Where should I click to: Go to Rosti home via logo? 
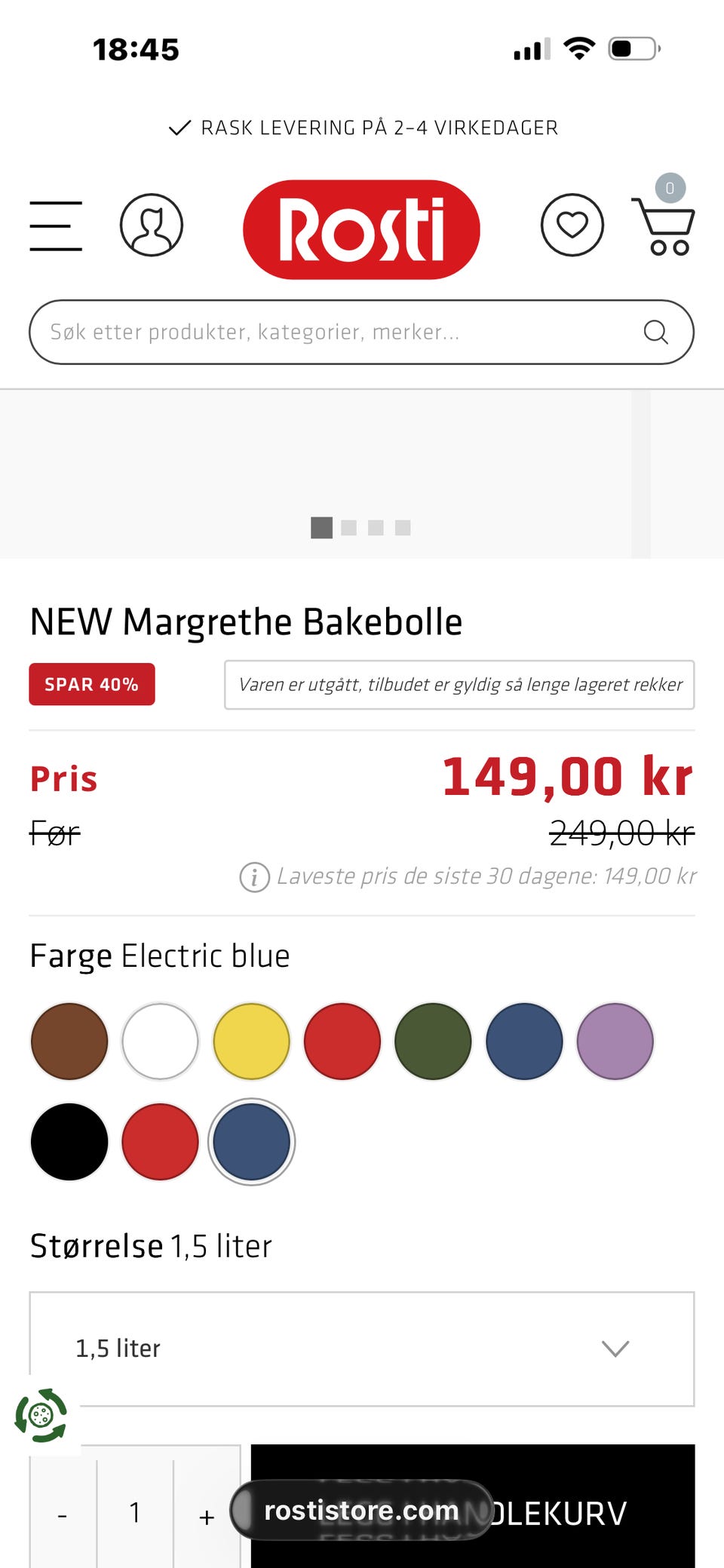361,229
